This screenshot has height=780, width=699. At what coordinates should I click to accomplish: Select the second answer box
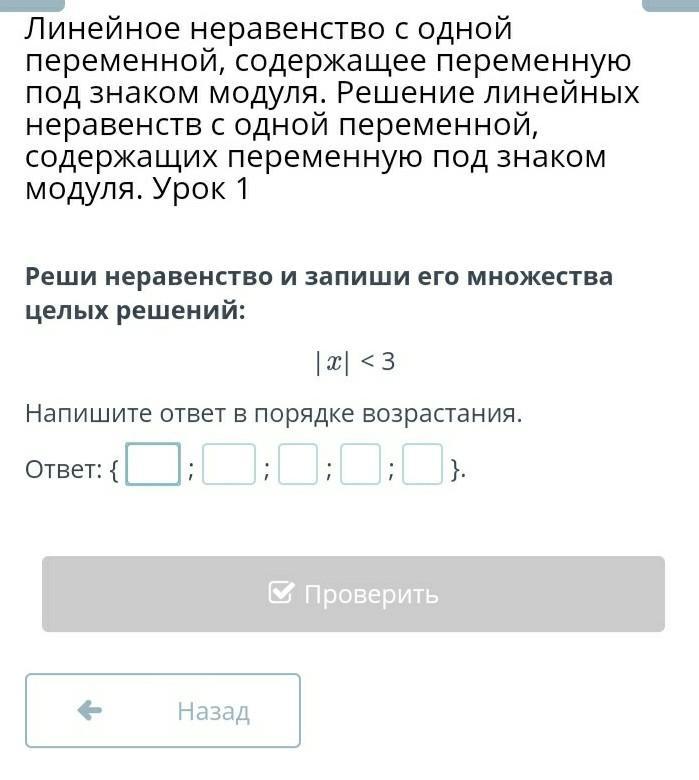[x=229, y=464]
